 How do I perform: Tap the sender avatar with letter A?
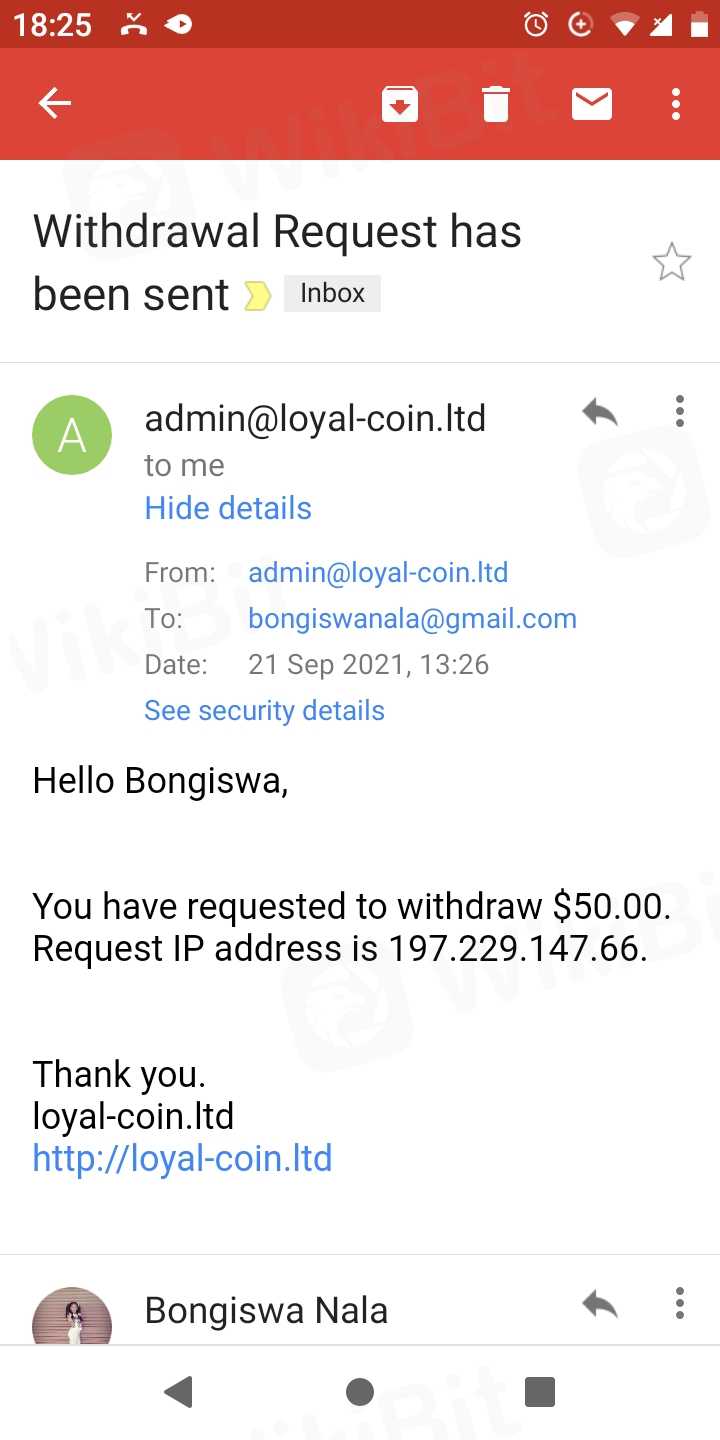click(72, 435)
